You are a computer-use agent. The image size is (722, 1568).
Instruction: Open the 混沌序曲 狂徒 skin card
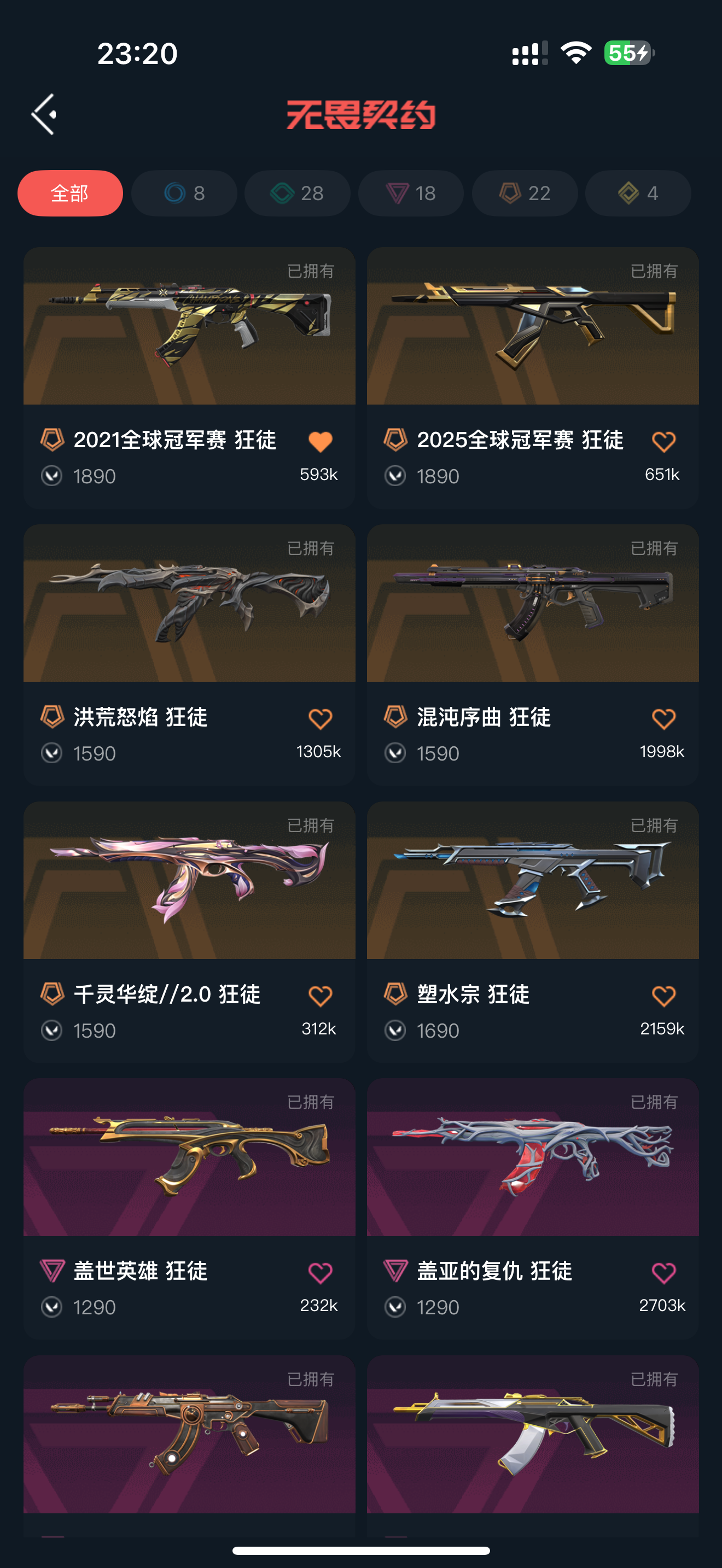tap(533, 655)
